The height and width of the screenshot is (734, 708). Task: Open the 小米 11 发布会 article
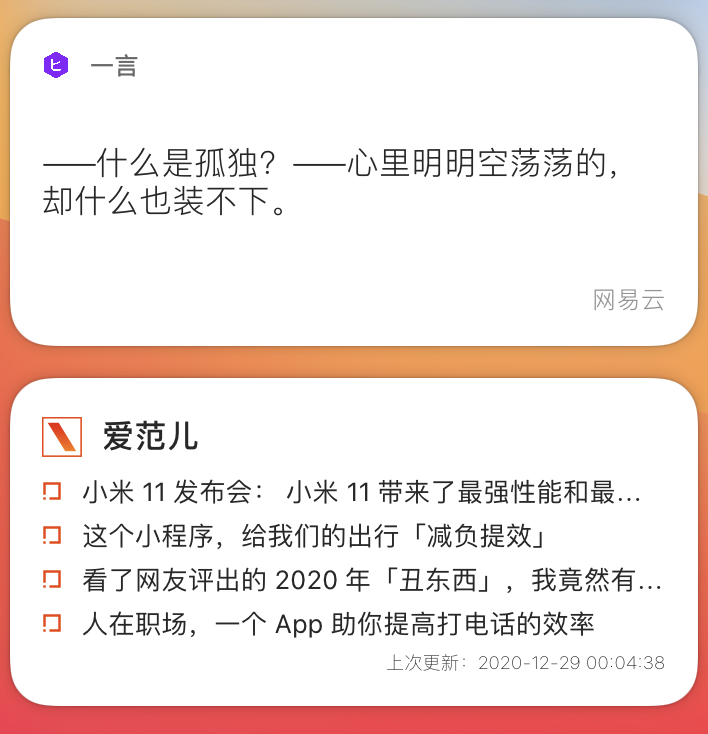361,492
